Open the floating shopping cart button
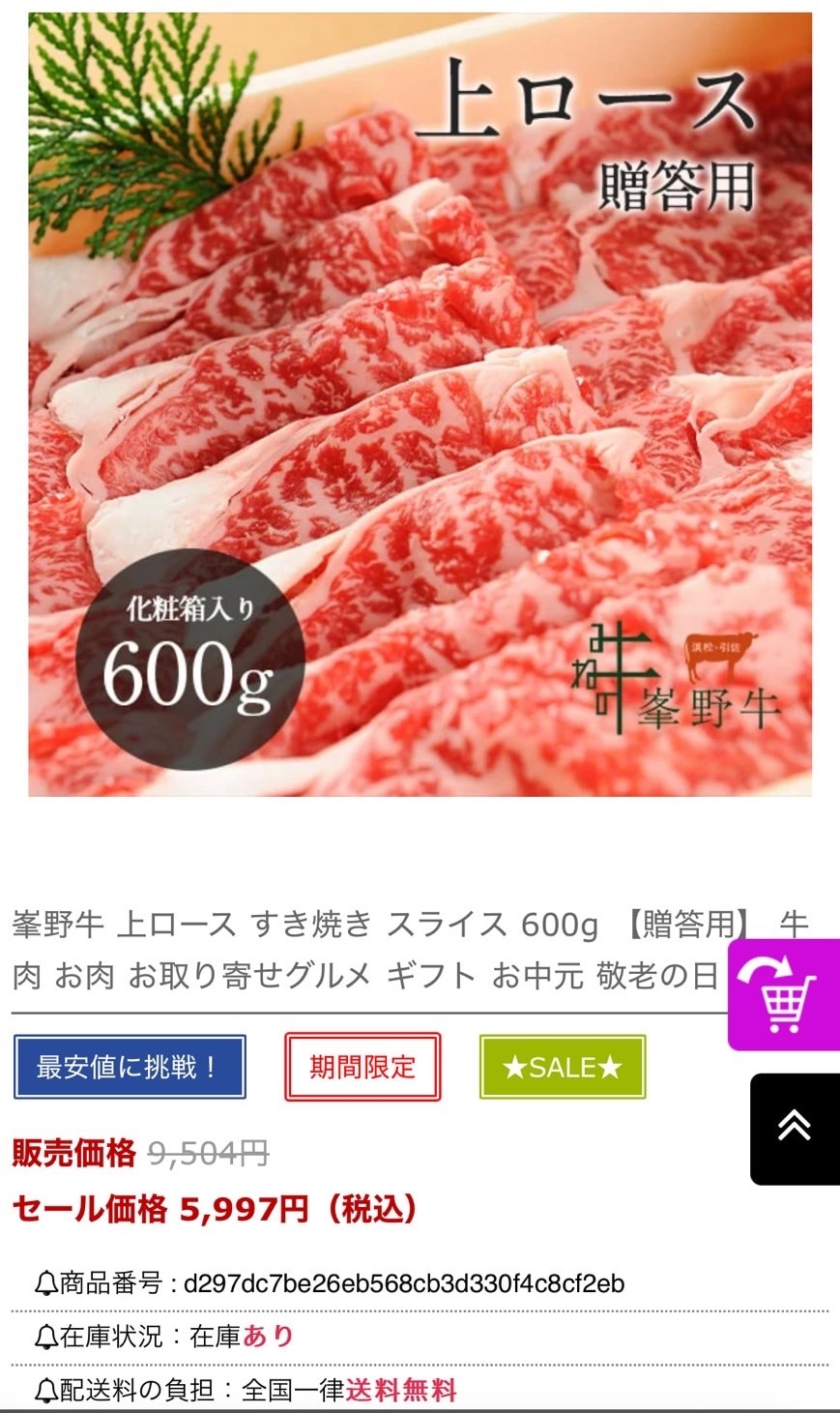The image size is (840, 1413). coord(784,994)
